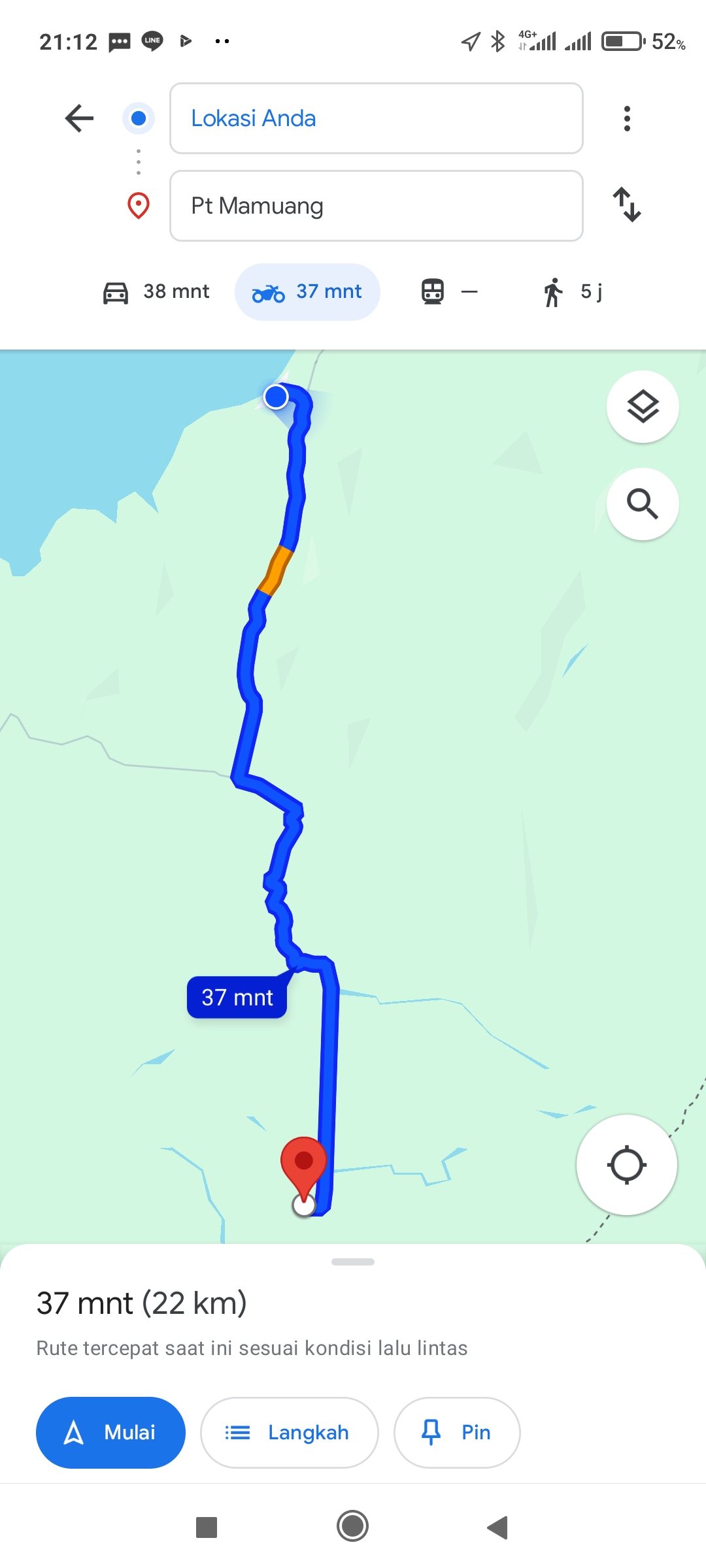
Task: Recenter the map on my location
Action: 627,1165
